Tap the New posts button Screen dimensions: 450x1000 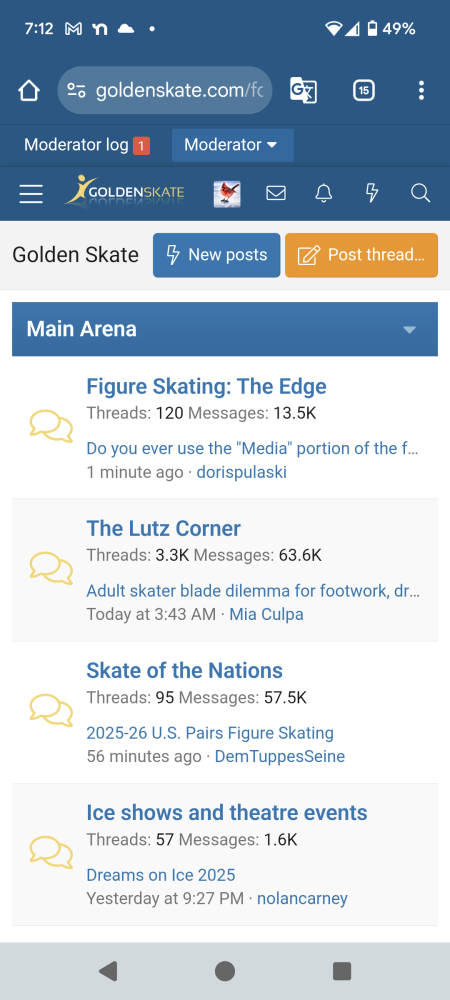tap(217, 255)
